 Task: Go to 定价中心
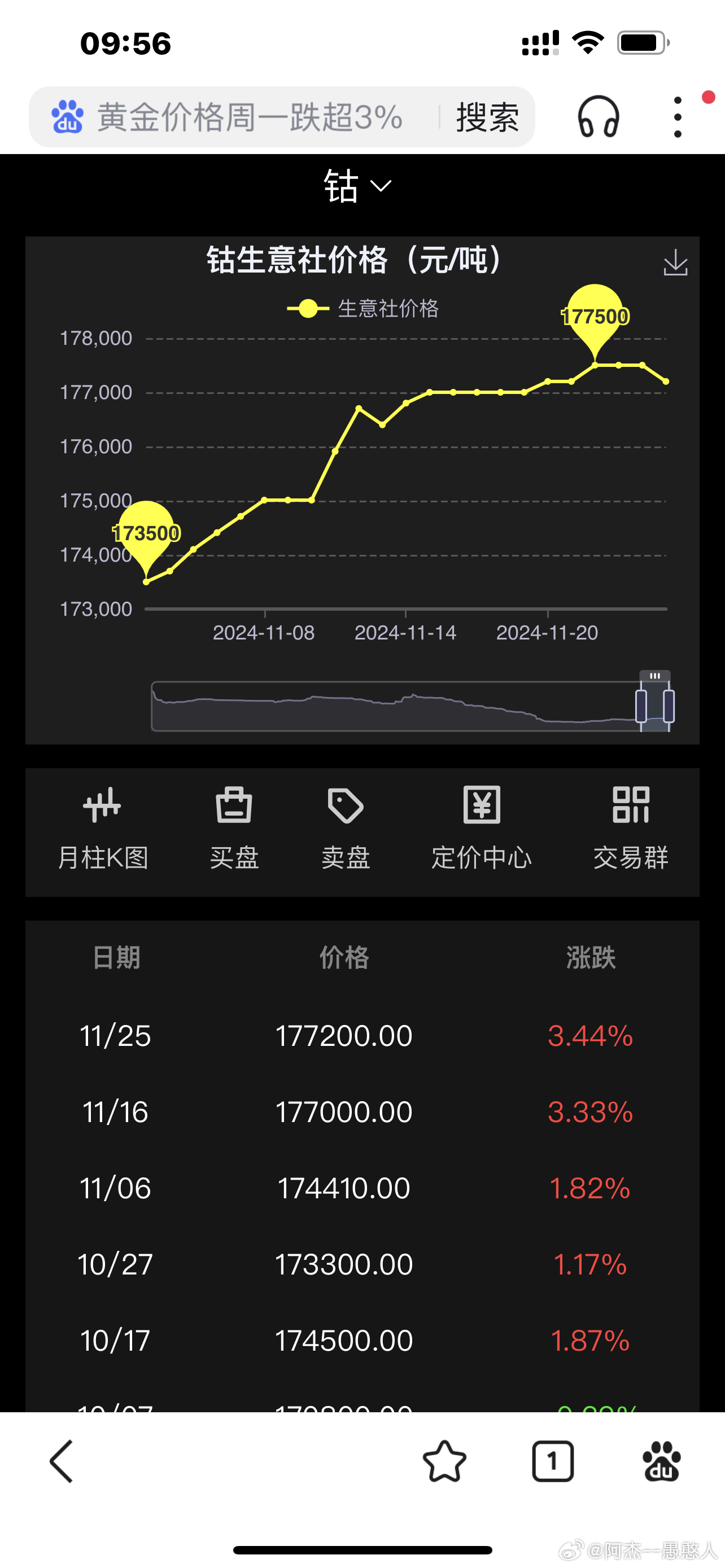coord(482,829)
